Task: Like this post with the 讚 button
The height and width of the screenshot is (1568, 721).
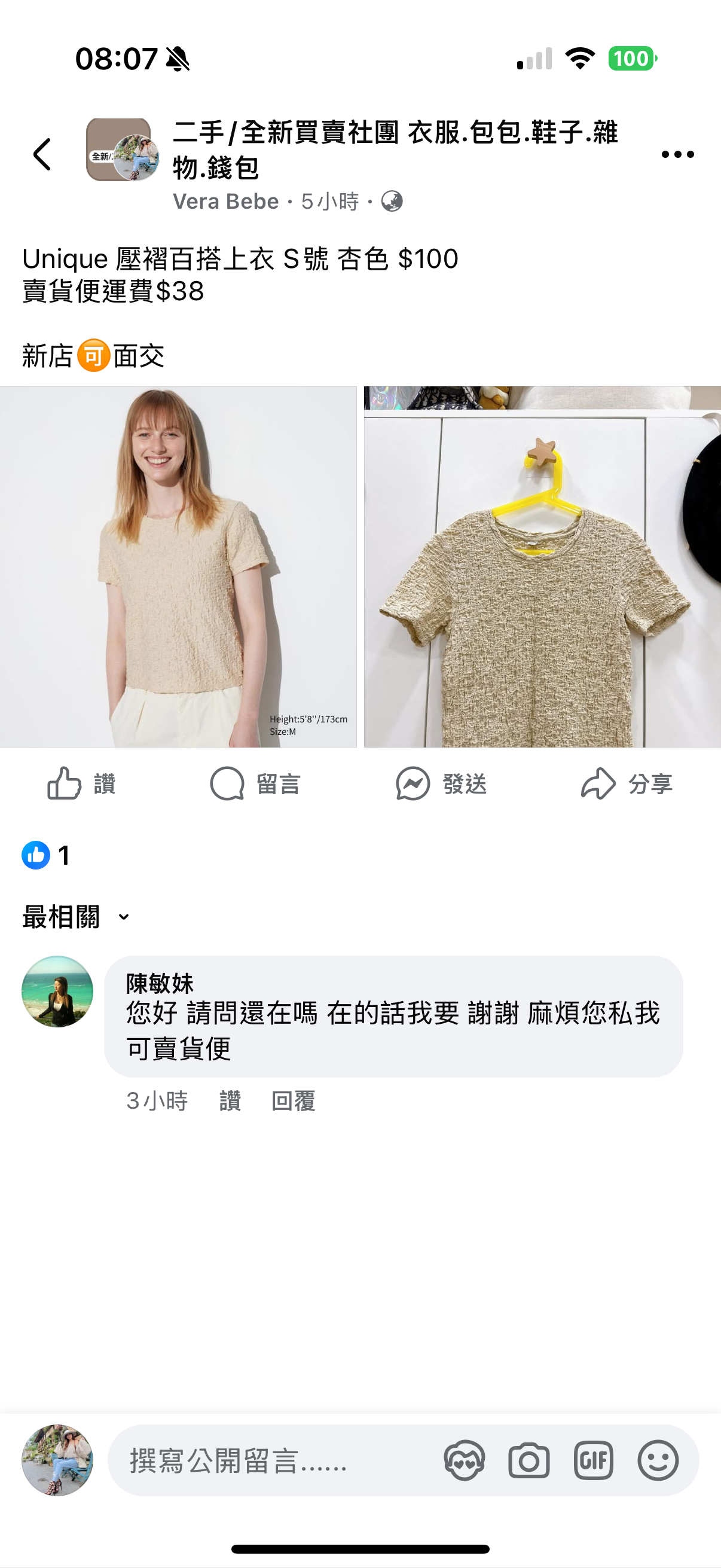Action: (81, 783)
